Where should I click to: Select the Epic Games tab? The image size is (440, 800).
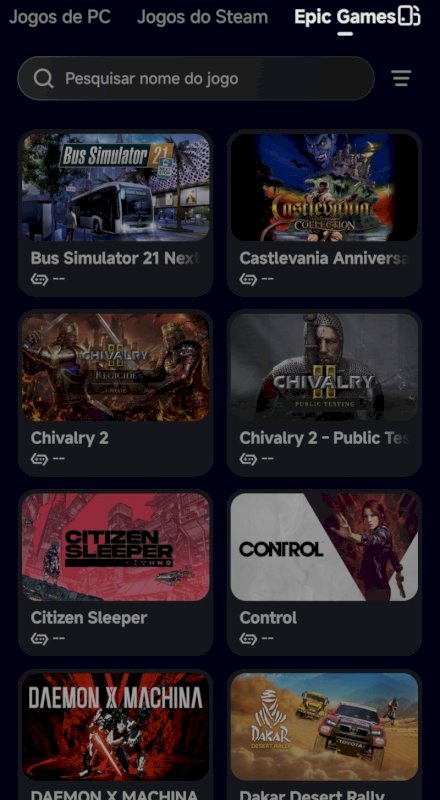345,17
